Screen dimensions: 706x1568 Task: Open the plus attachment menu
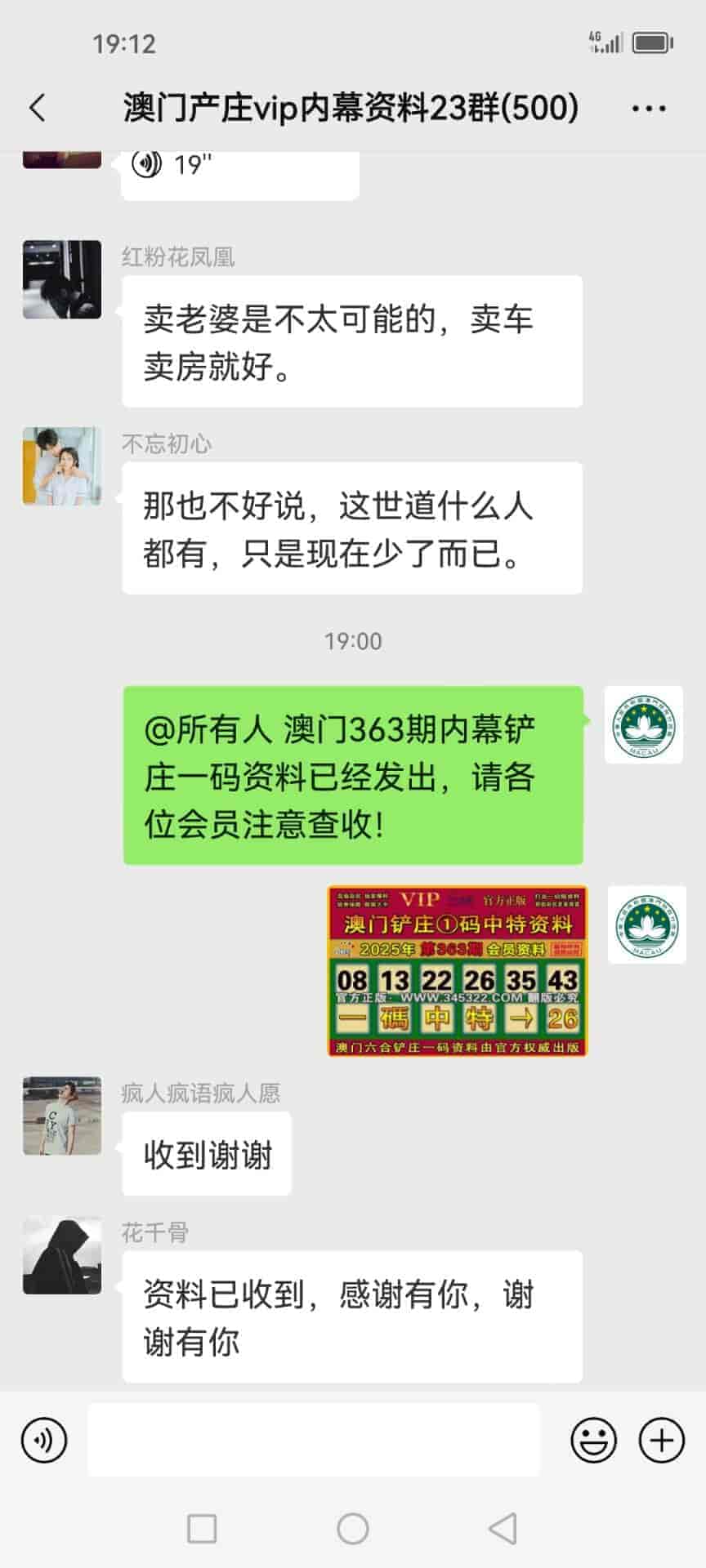tap(661, 1440)
